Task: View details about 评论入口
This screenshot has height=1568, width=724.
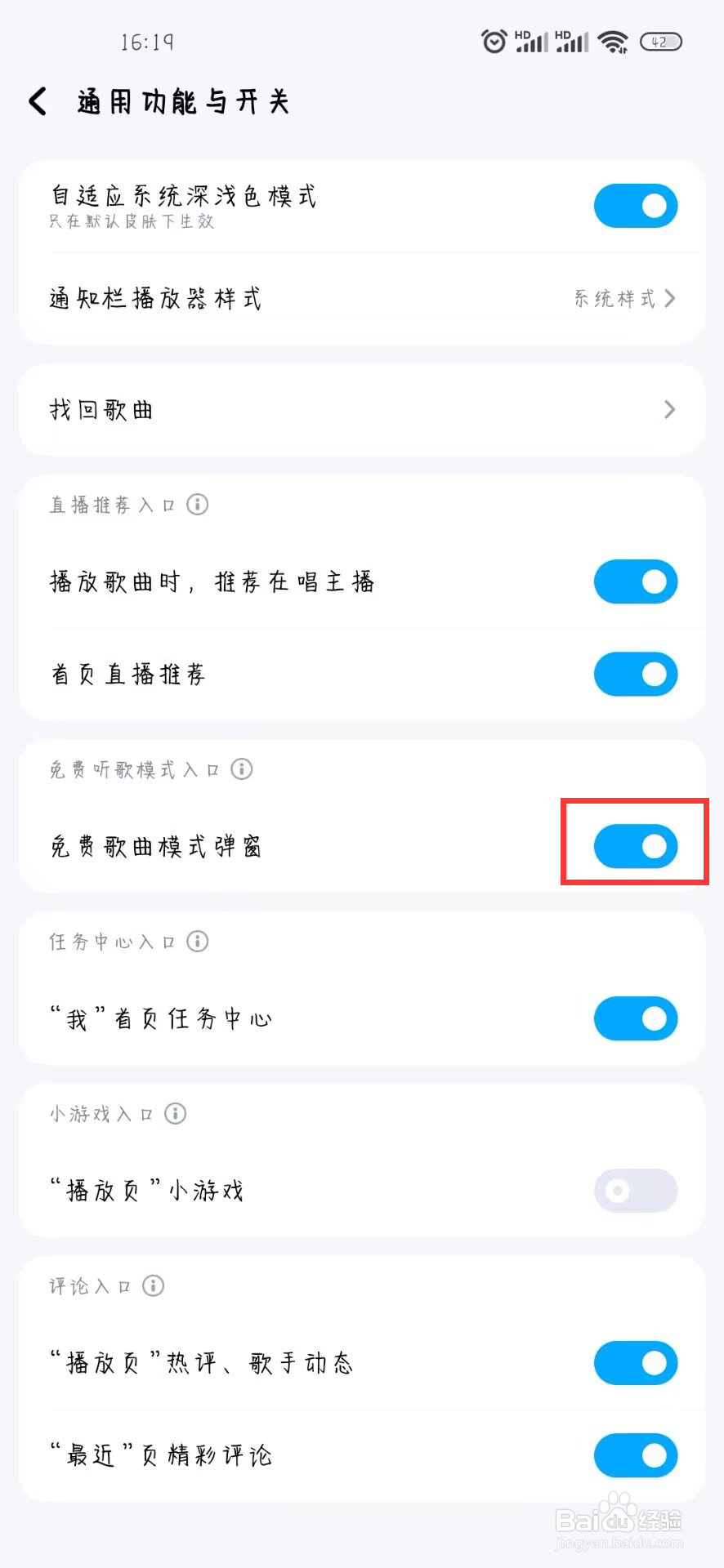Action: [152, 1285]
